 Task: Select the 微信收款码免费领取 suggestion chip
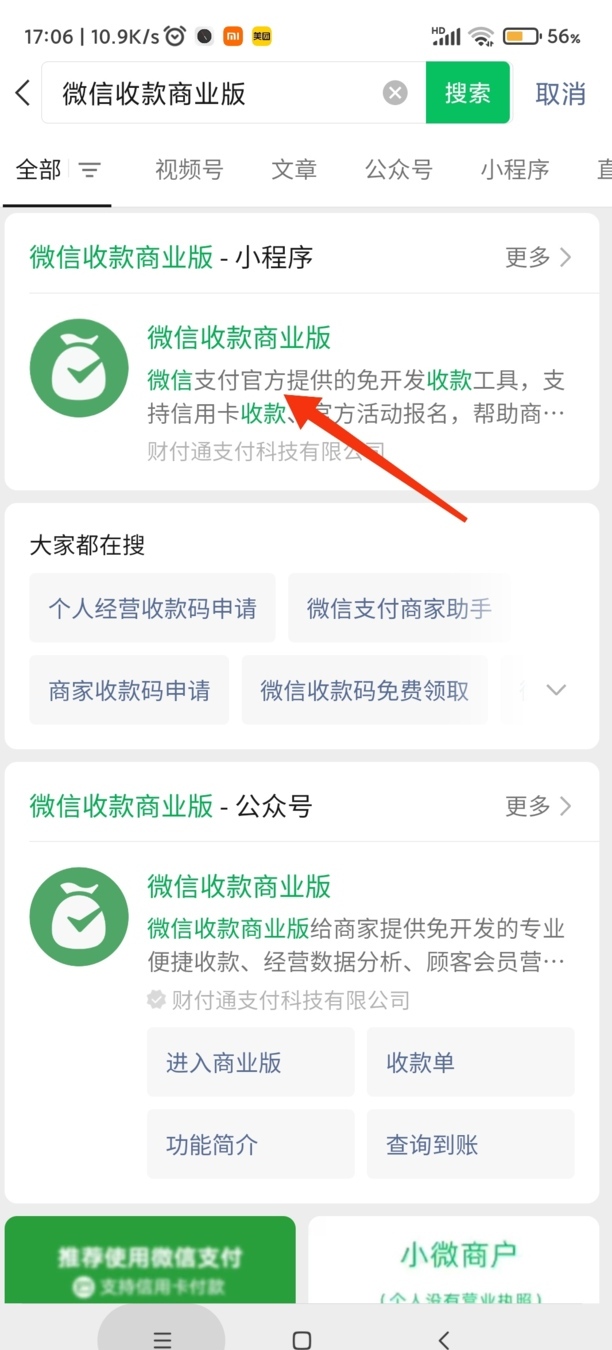click(364, 690)
